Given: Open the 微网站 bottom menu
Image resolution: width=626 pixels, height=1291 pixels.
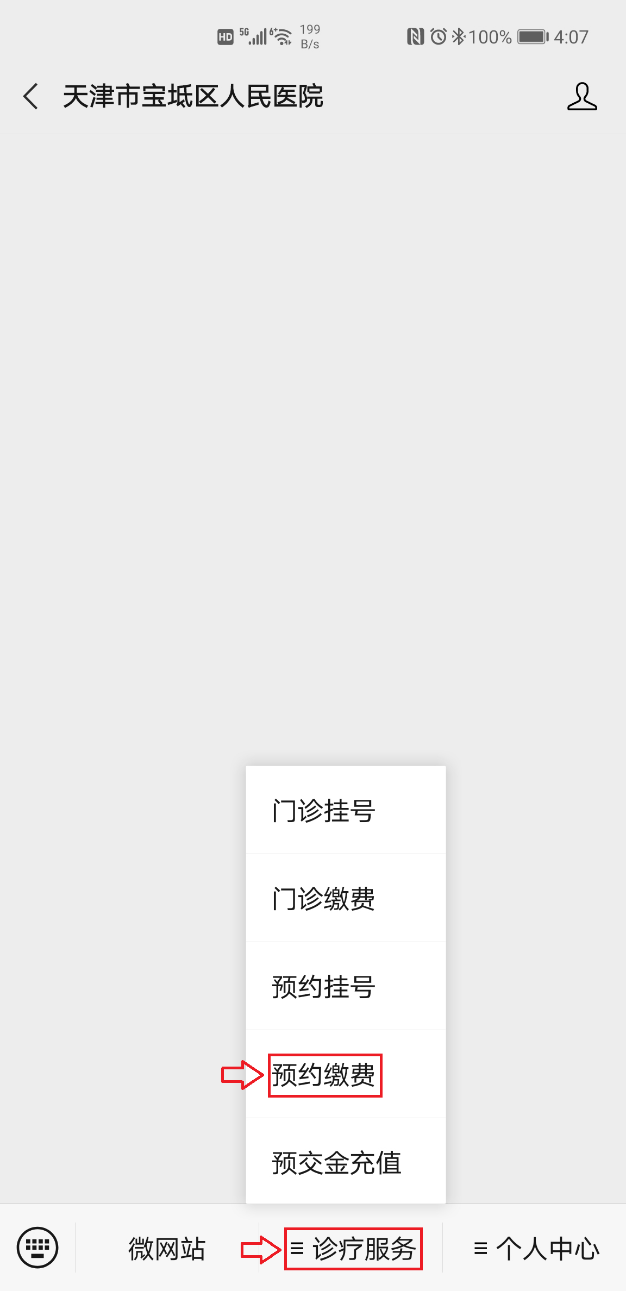Looking at the screenshot, I should [167, 1248].
